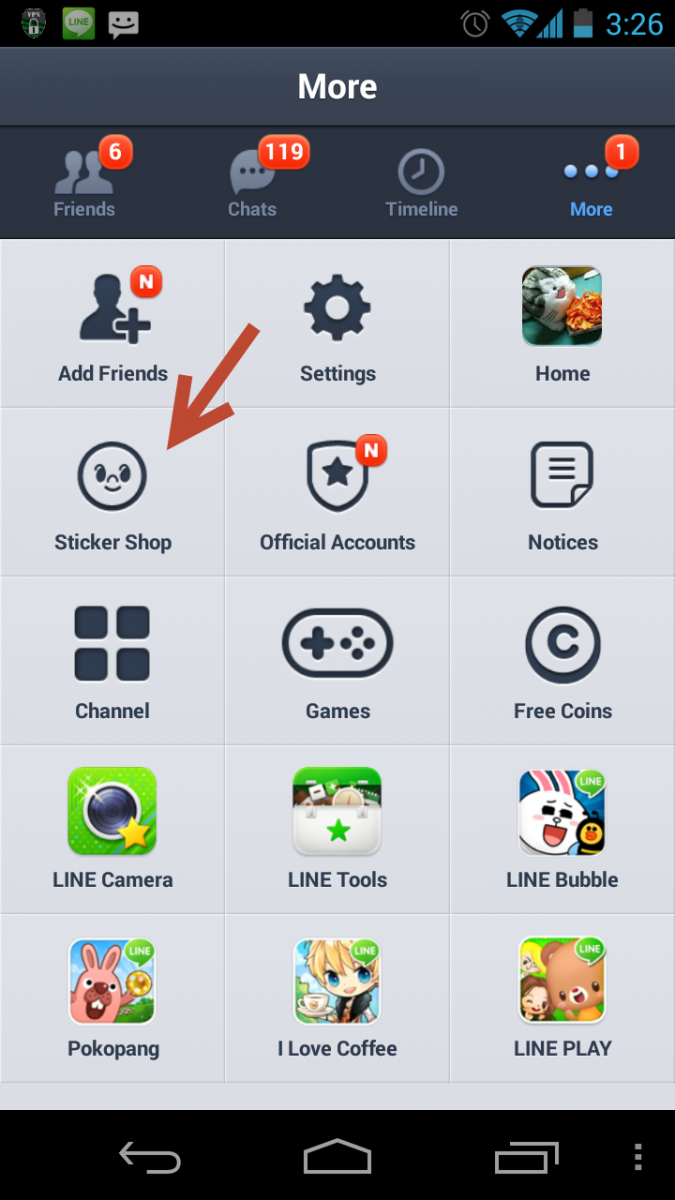Switch to the Chats tab

[x=252, y=182]
